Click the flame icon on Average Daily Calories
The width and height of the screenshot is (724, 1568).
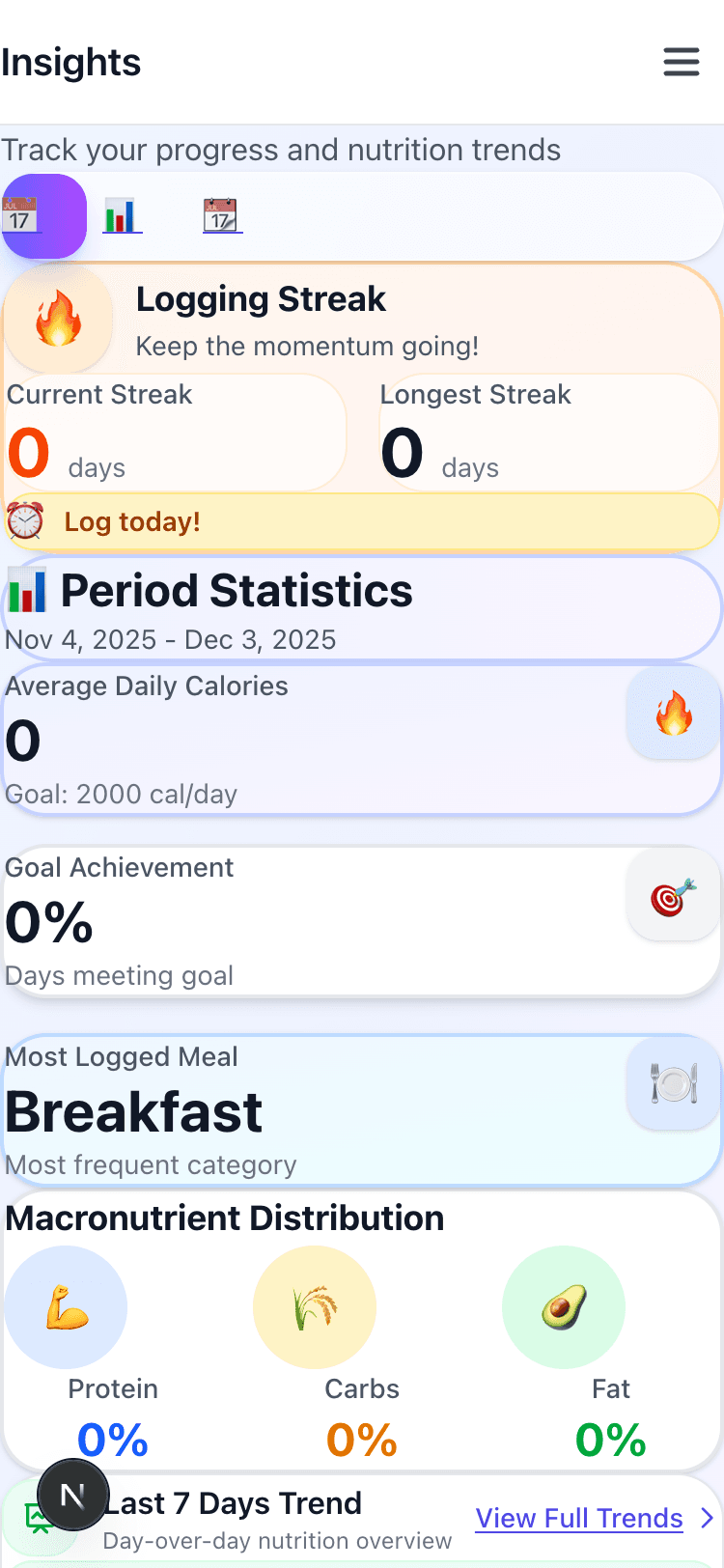click(673, 713)
